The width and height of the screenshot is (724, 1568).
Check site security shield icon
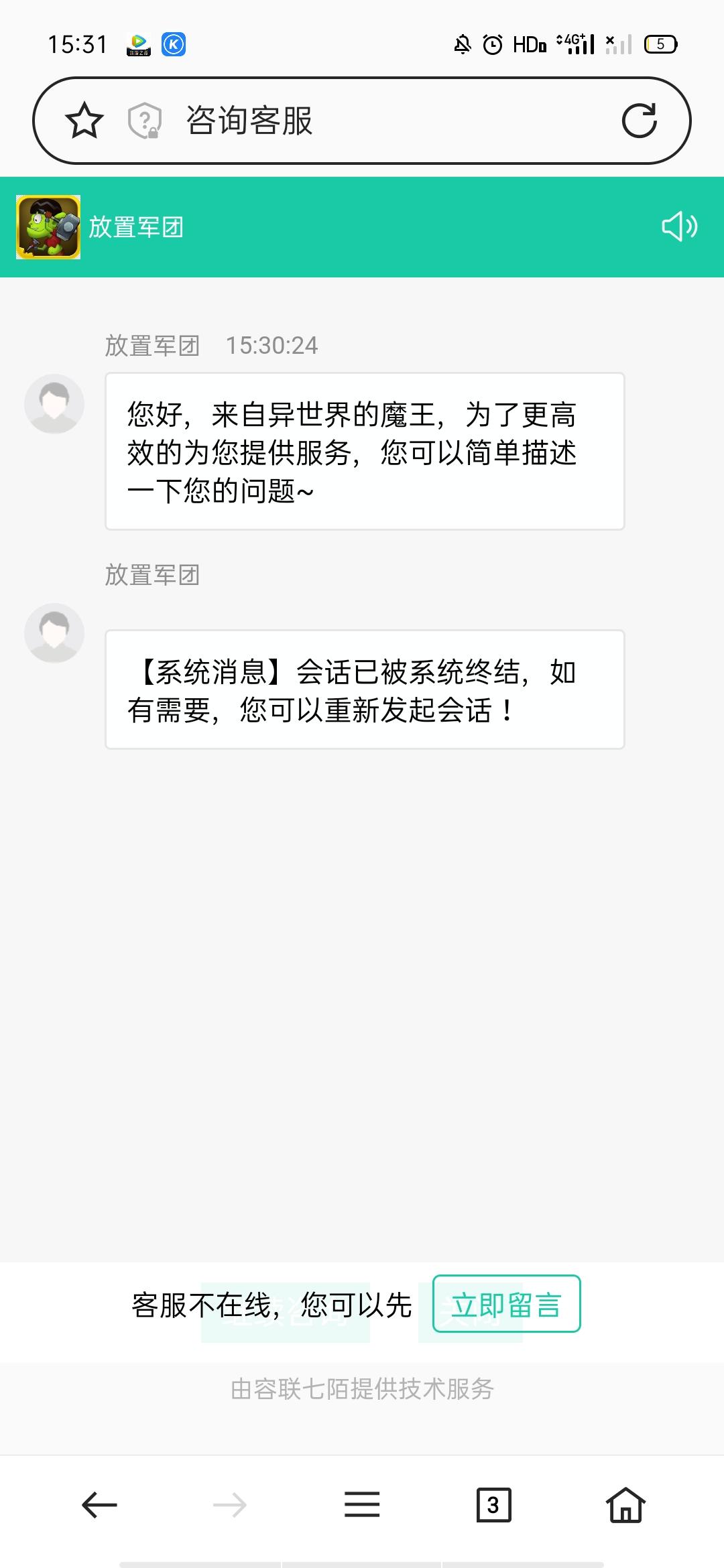pyautogui.click(x=145, y=121)
